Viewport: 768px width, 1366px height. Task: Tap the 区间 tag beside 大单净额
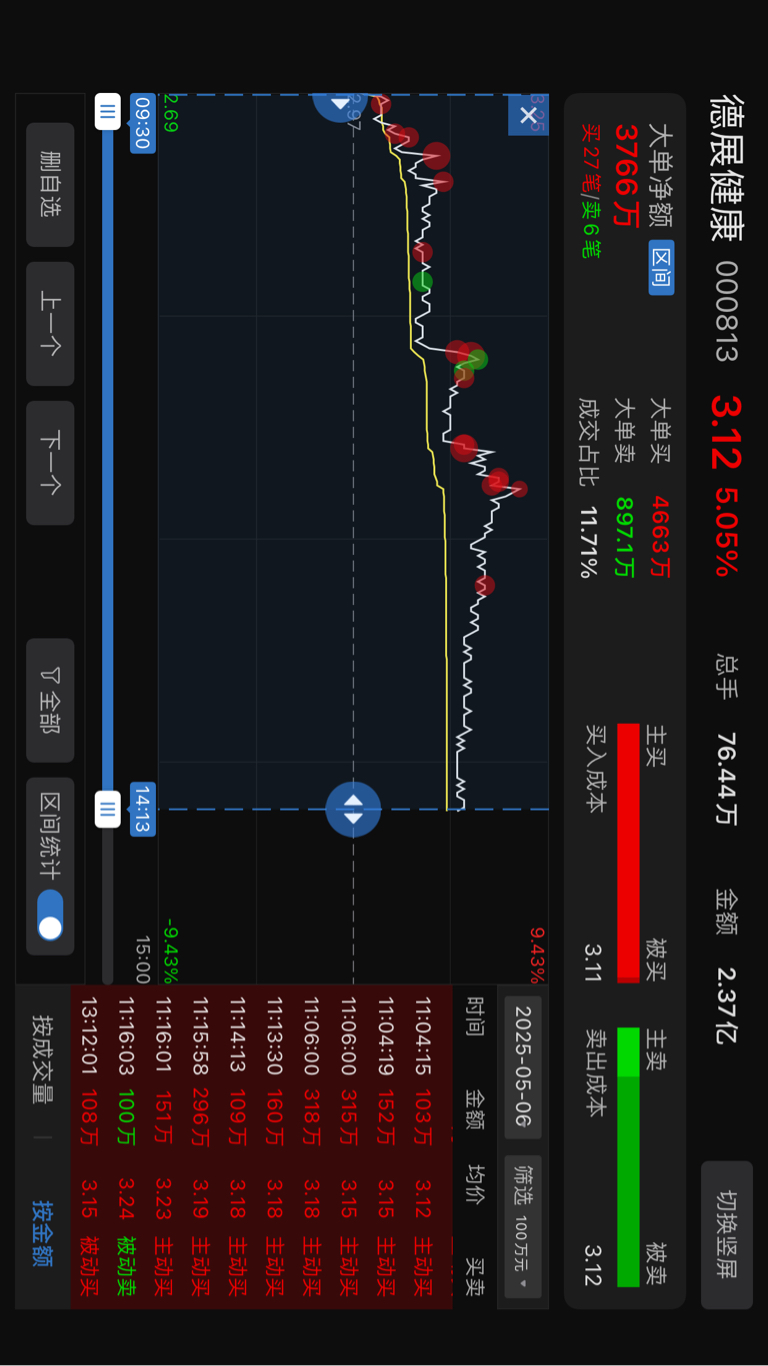tap(661, 268)
